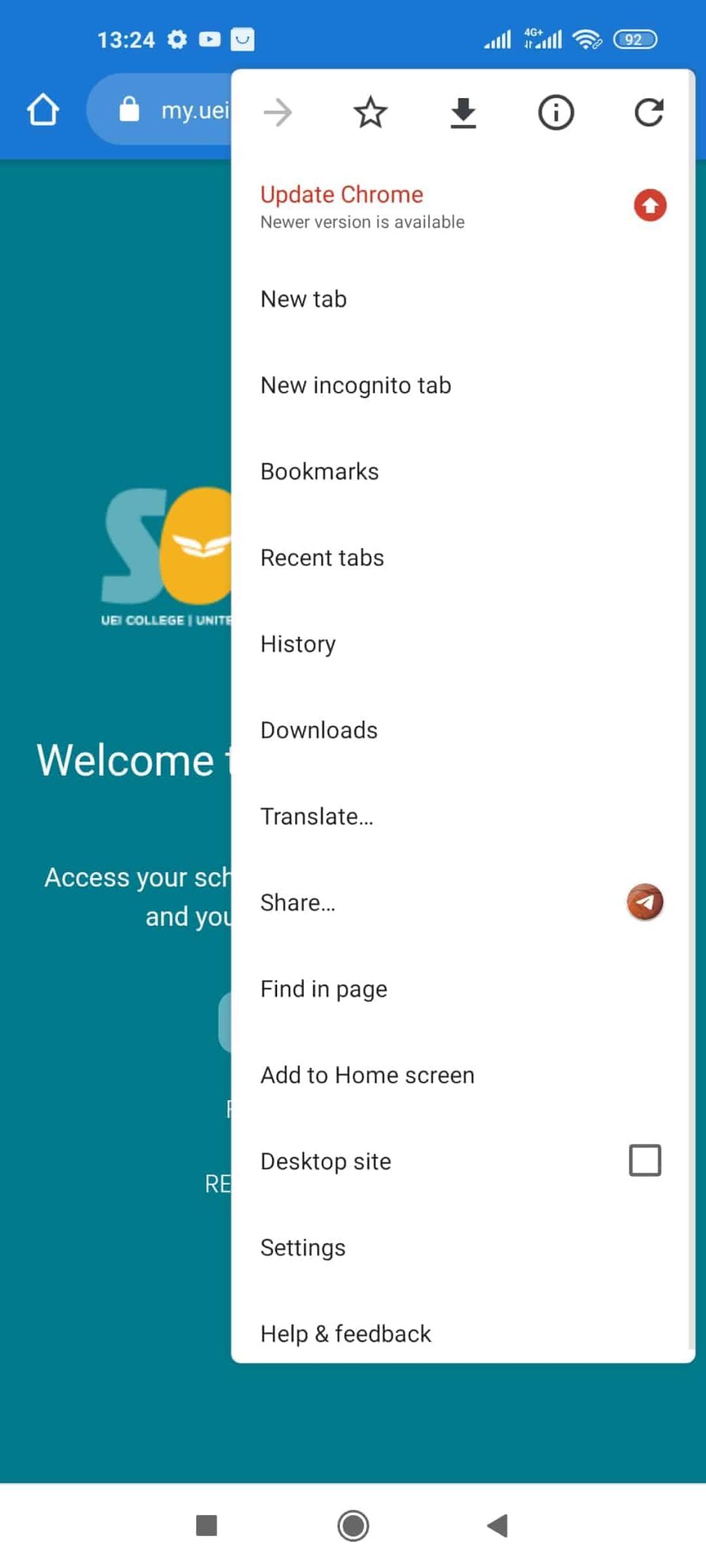Download the current page
This screenshot has width=706, height=1568.
click(463, 113)
